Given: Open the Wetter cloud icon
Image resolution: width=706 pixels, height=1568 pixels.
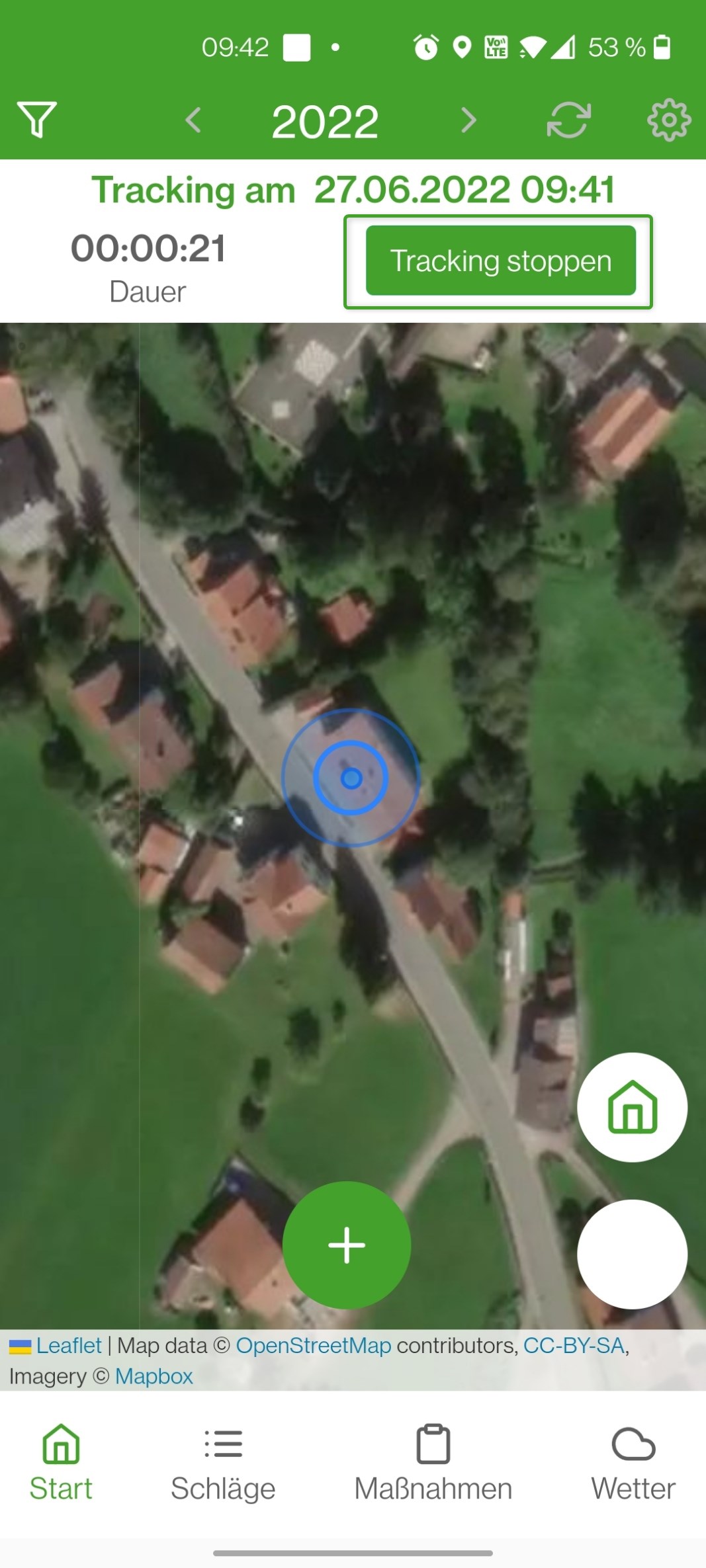Looking at the screenshot, I should (633, 1446).
